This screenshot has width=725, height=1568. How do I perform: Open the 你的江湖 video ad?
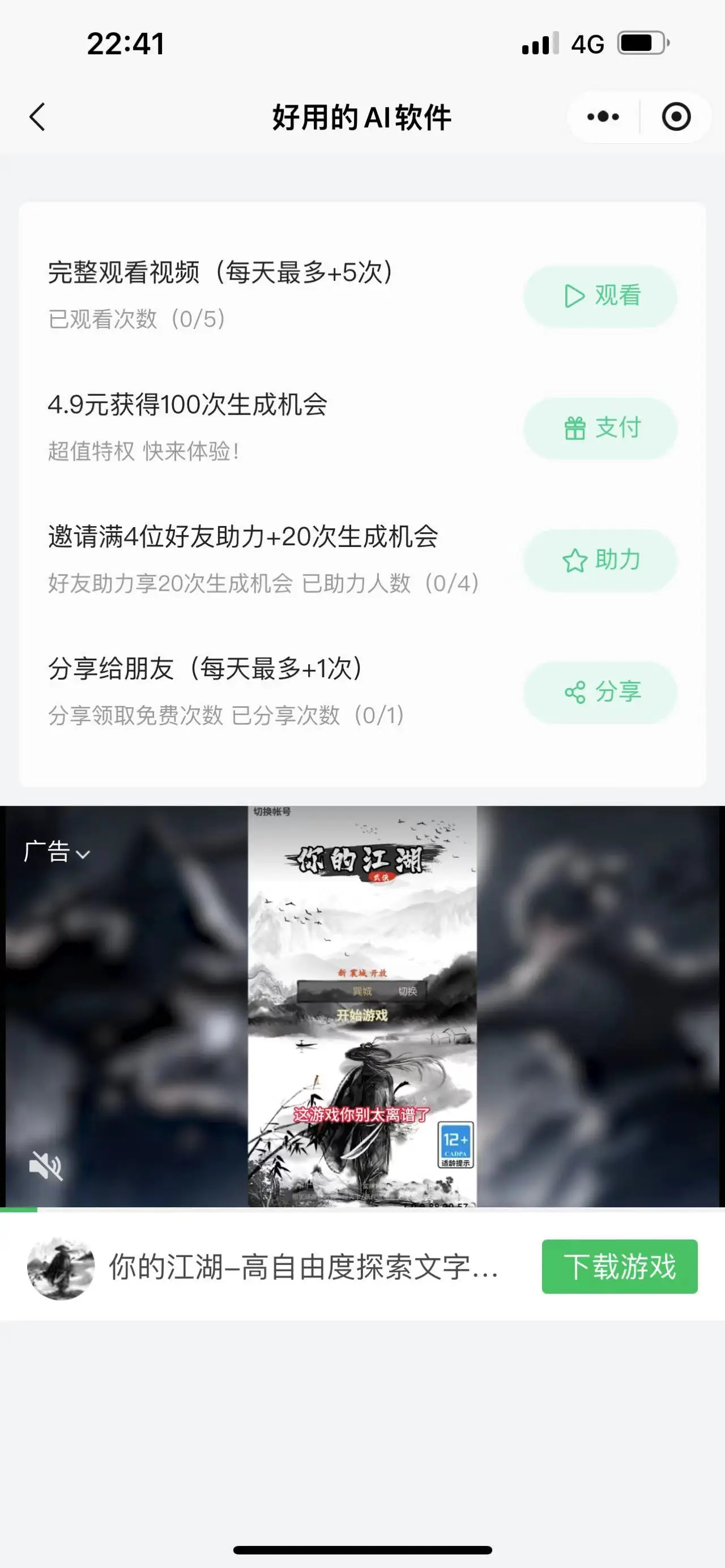click(361, 1006)
